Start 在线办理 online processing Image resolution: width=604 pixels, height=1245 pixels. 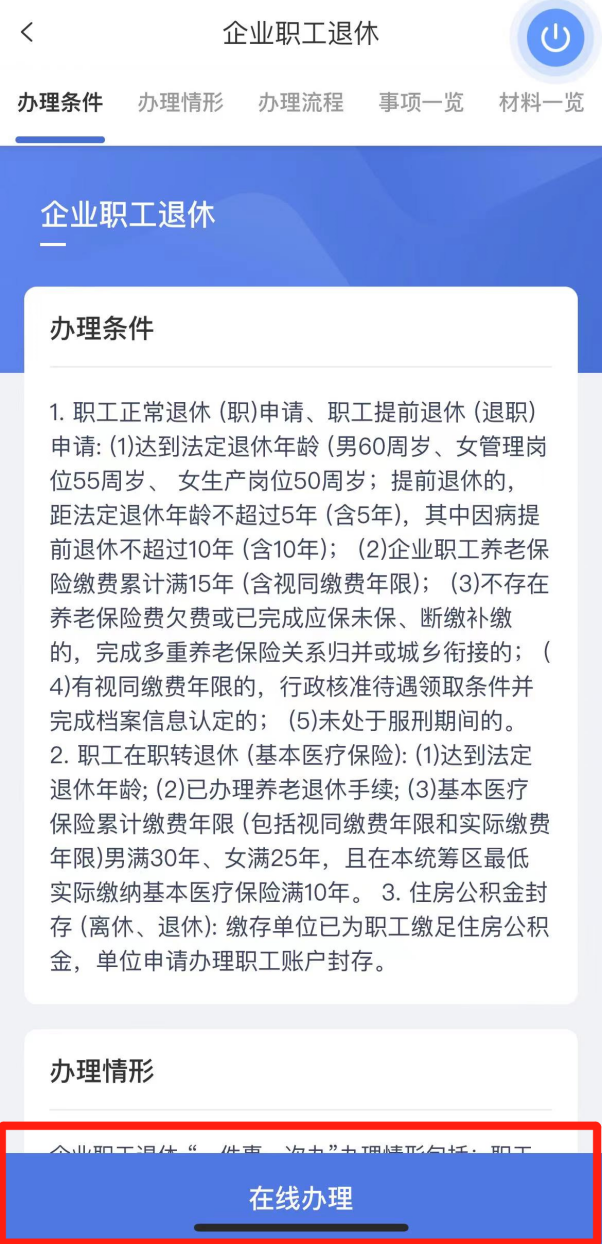(301, 1197)
